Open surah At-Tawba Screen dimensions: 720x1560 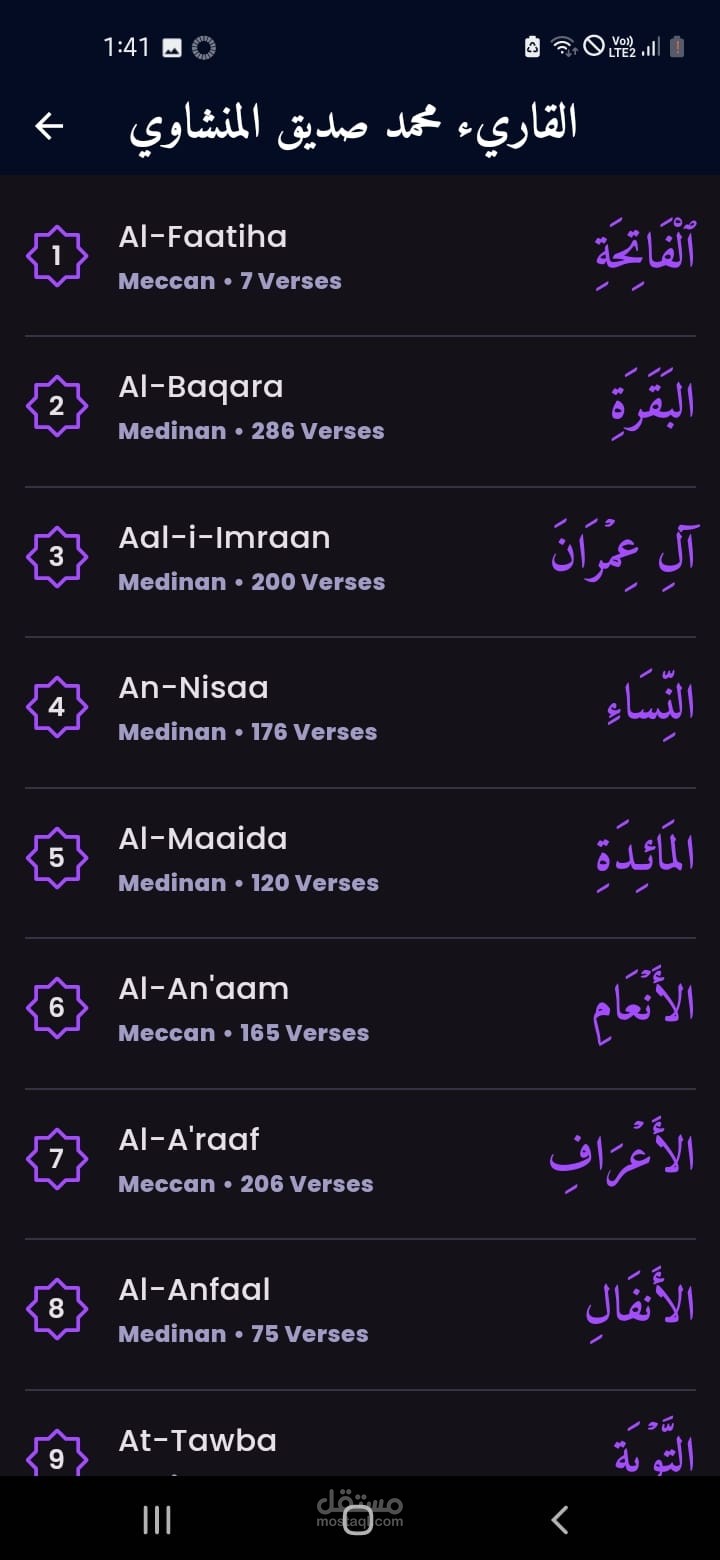[x=360, y=1433]
